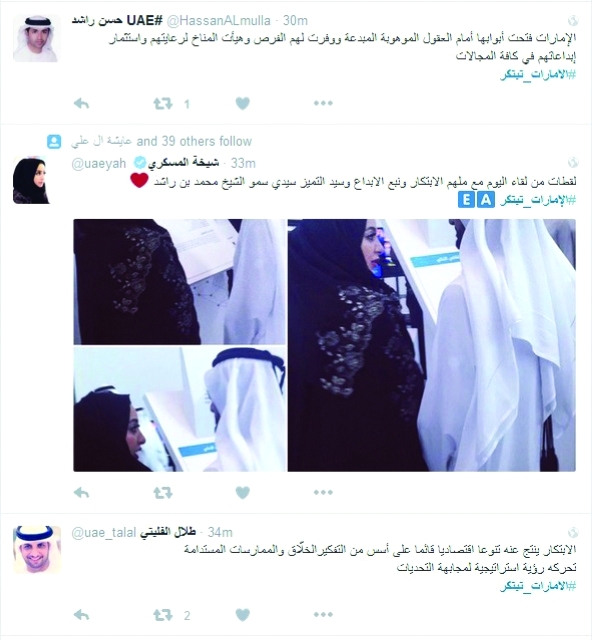Retweet HassanALmulla's tweet
The height and width of the screenshot is (640, 592).
(x=163, y=104)
